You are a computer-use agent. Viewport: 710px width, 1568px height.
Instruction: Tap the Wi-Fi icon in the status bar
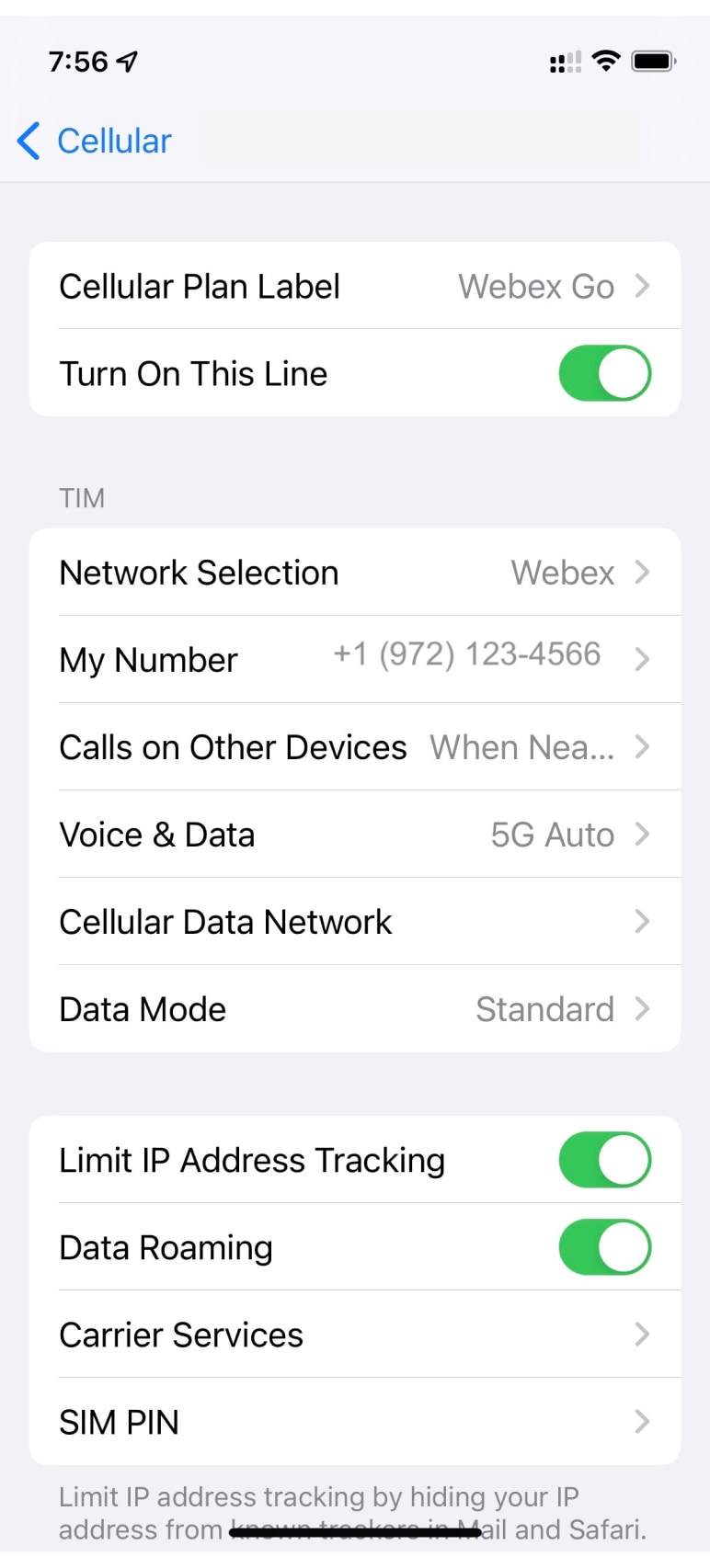(x=605, y=61)
